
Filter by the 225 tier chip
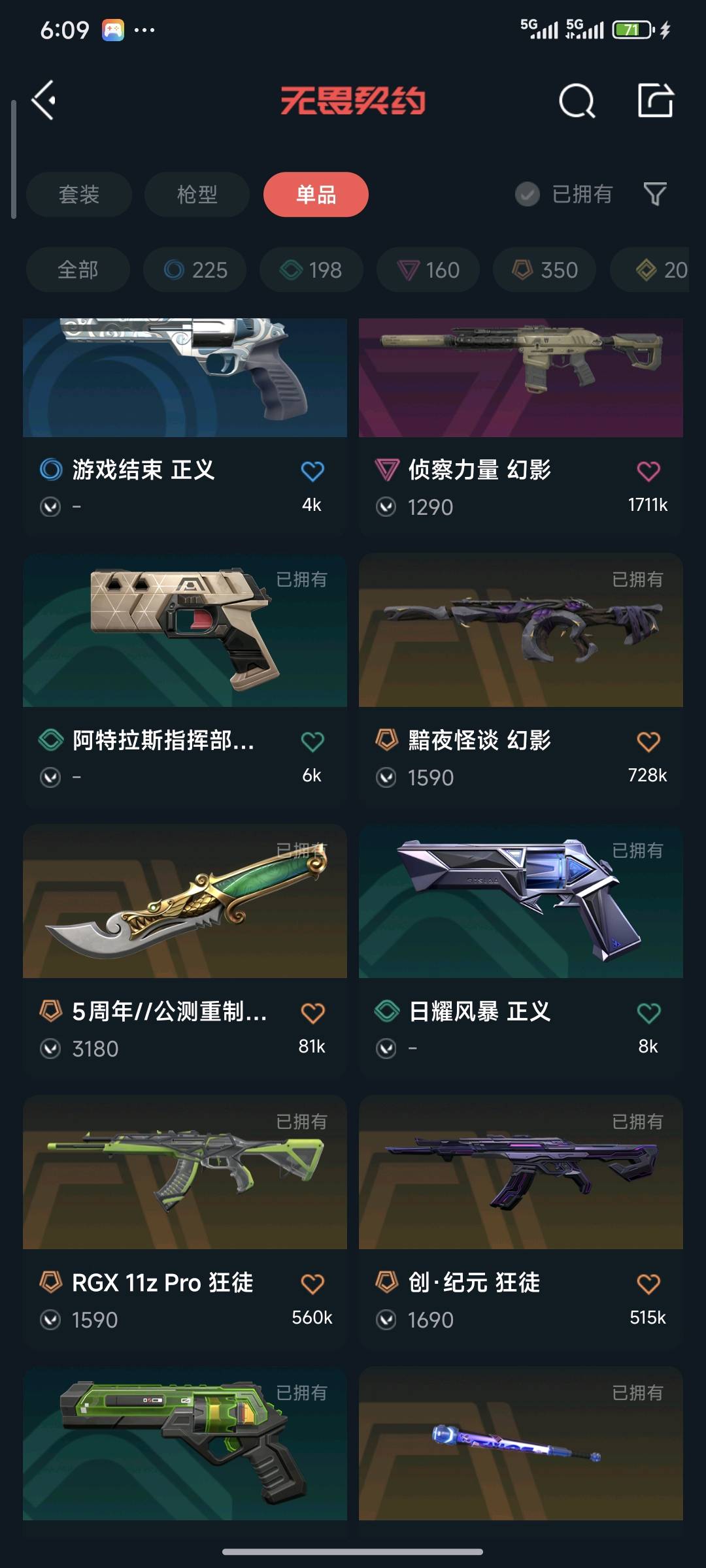point(195,270)
